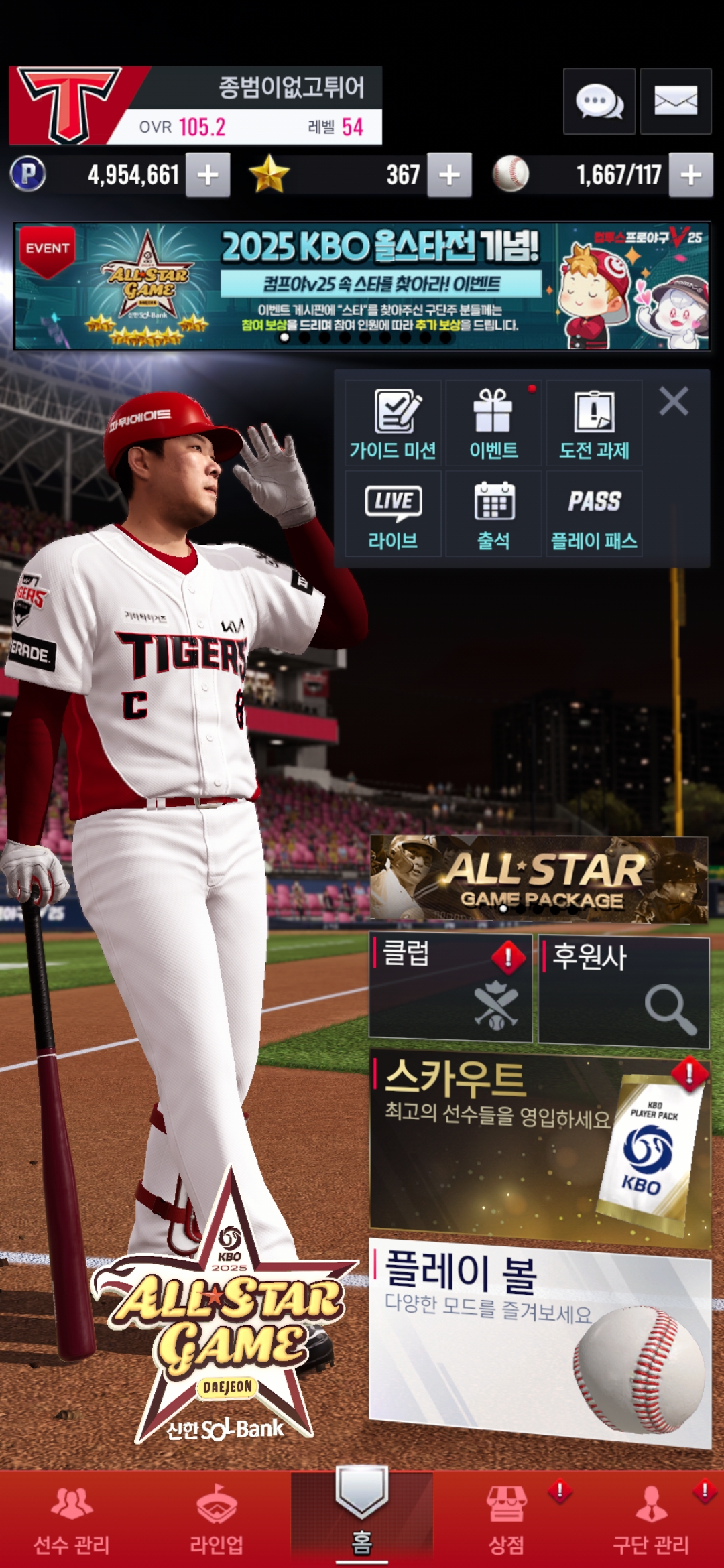724x1568 pixels.
Task: Open the 클럽 card
Action: click(450, 988)
